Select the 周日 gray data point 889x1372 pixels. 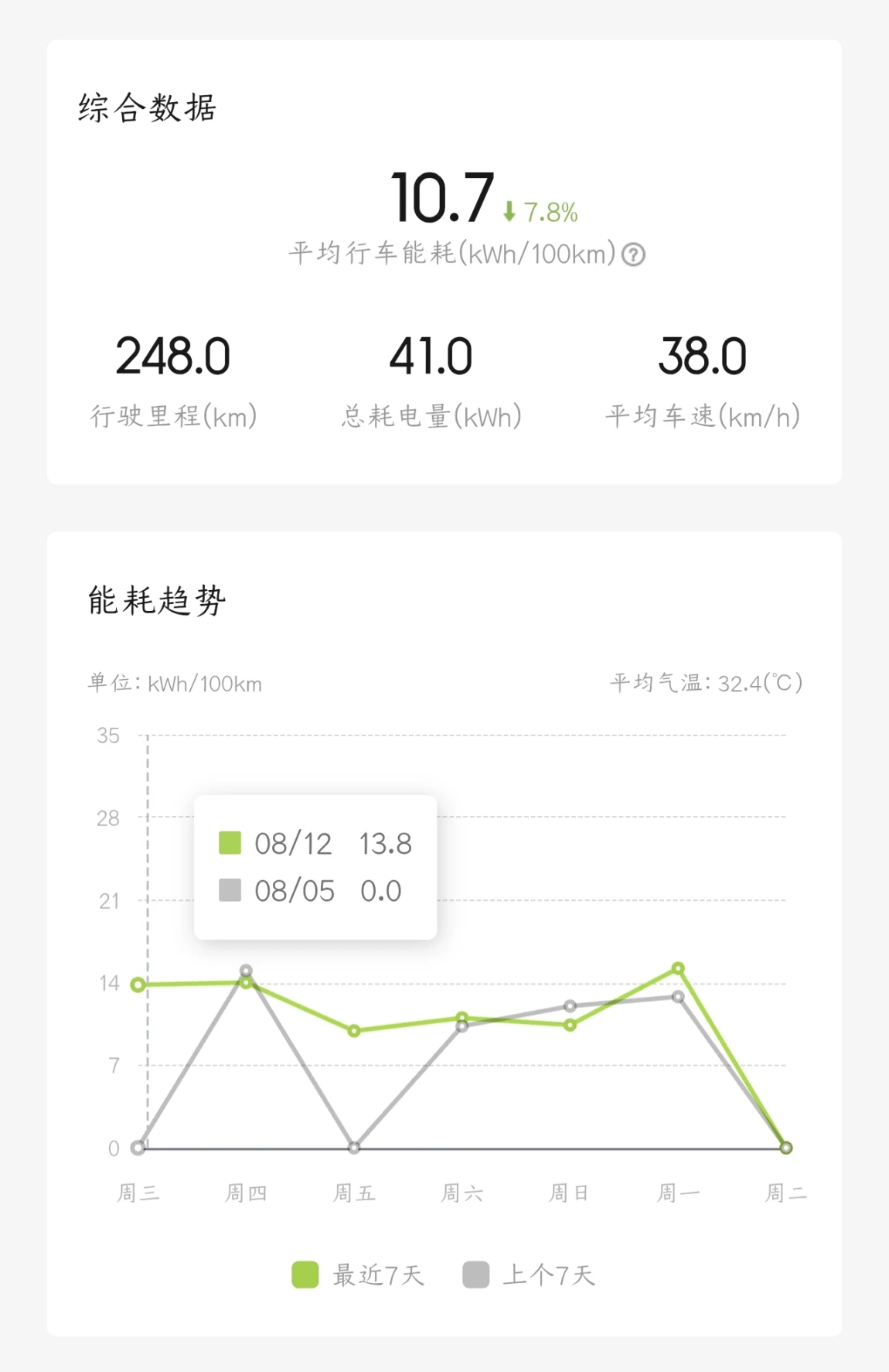(570, 1006)
